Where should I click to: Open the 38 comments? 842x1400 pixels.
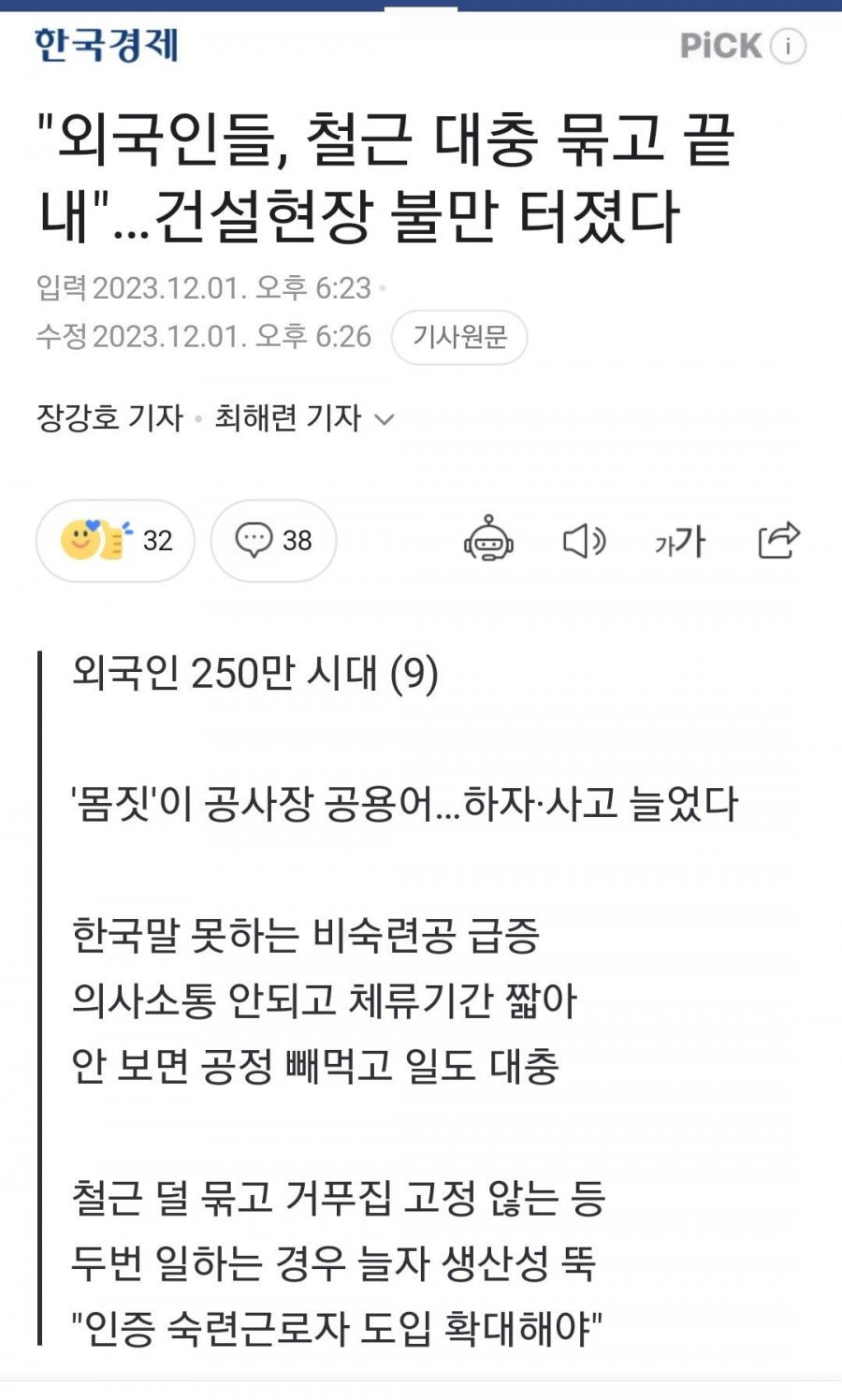point(273,540)
